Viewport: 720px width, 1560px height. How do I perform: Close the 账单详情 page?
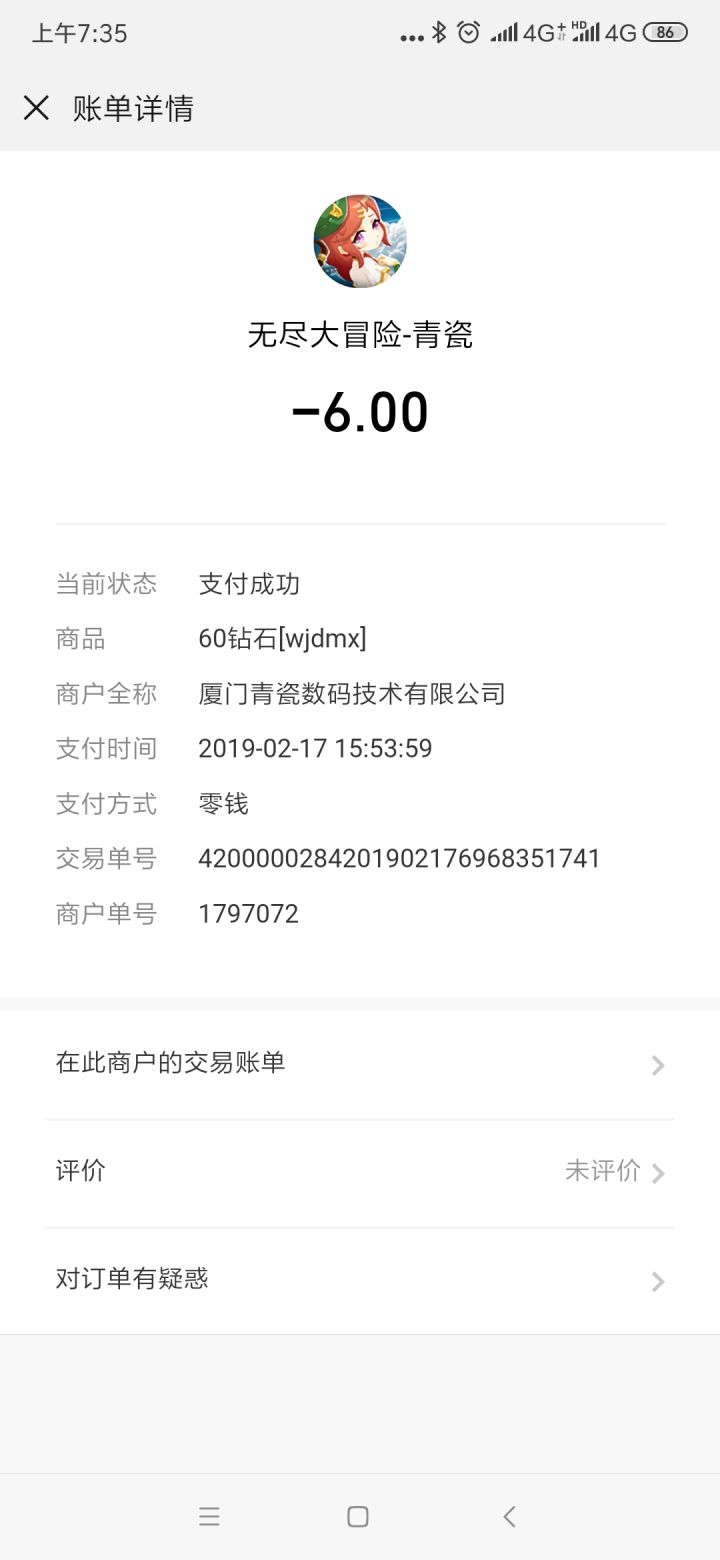[x=36, y=108]
